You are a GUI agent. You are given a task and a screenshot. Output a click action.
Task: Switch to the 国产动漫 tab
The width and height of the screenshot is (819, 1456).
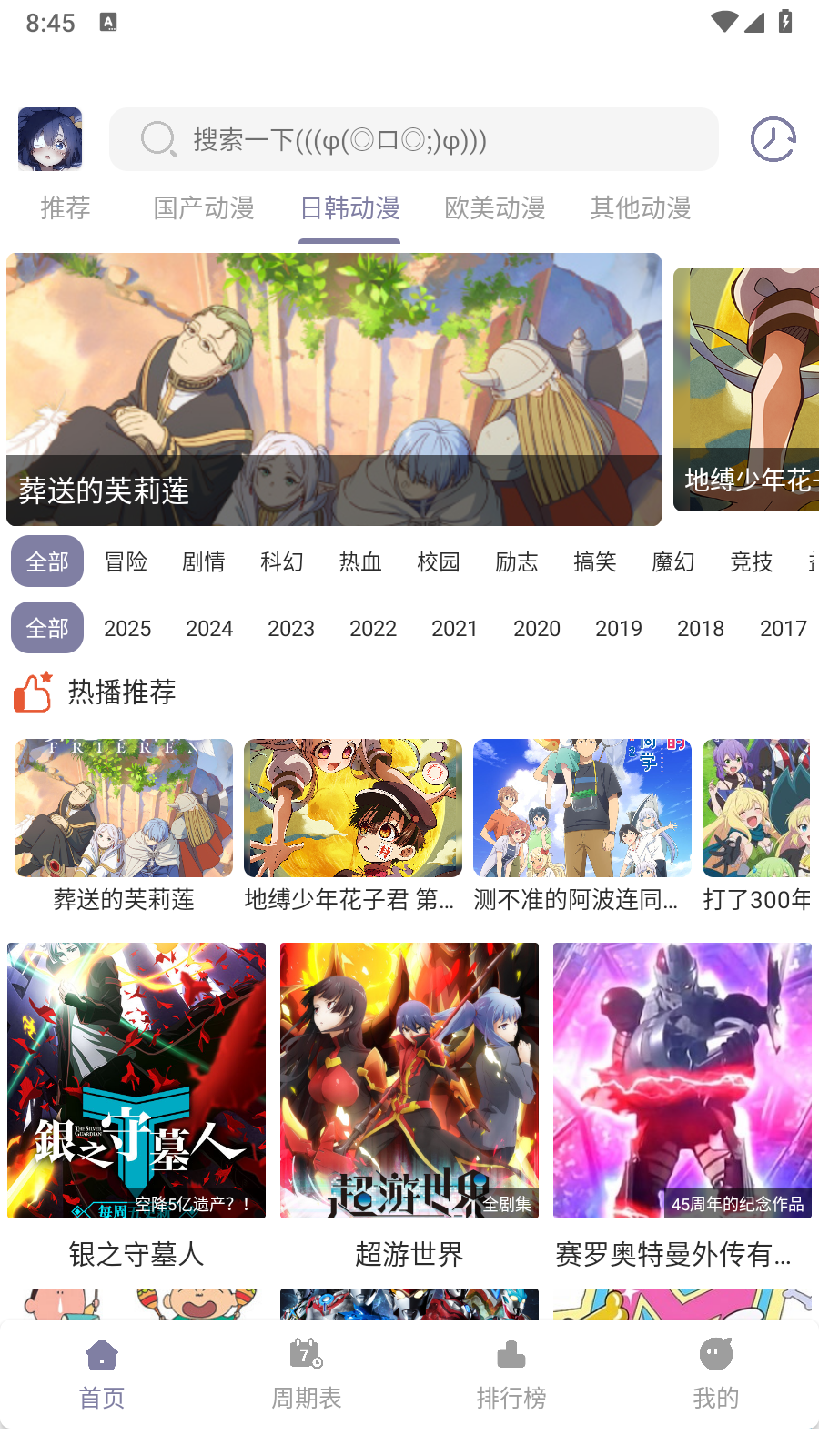[x=204, y=208]
